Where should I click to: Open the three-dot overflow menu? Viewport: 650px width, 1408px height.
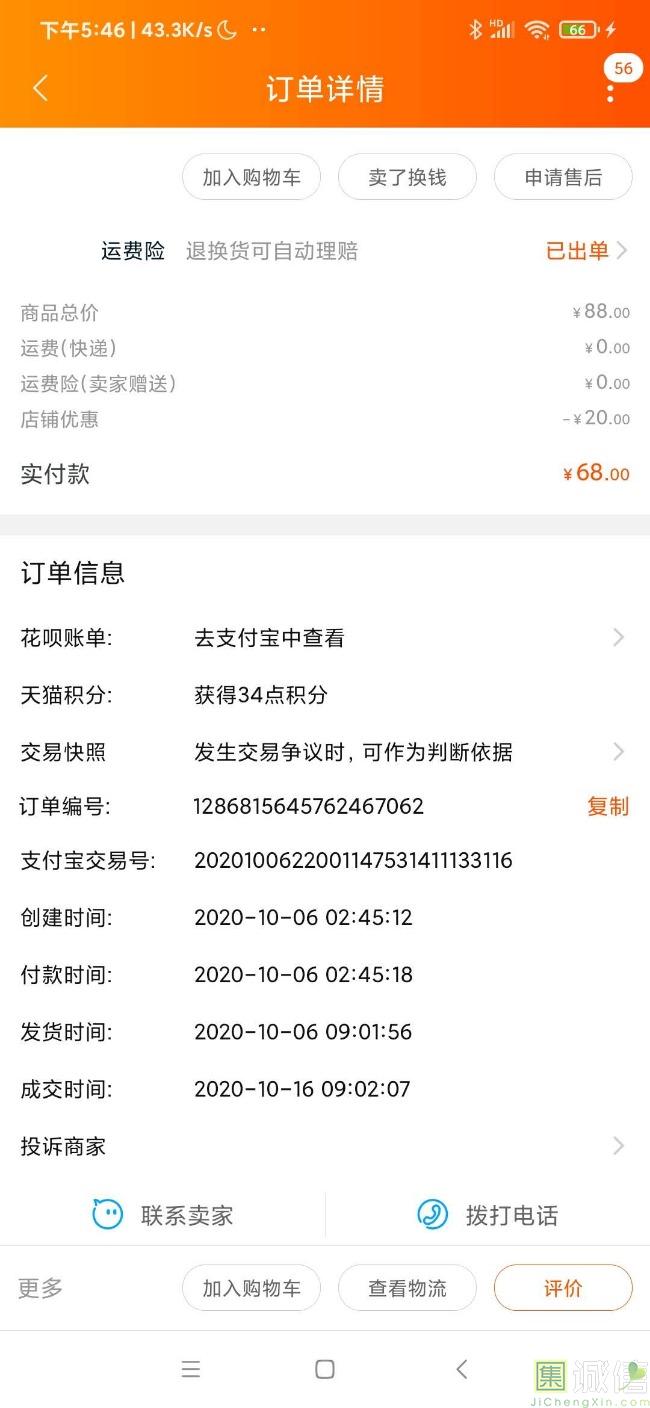point(610,92)
